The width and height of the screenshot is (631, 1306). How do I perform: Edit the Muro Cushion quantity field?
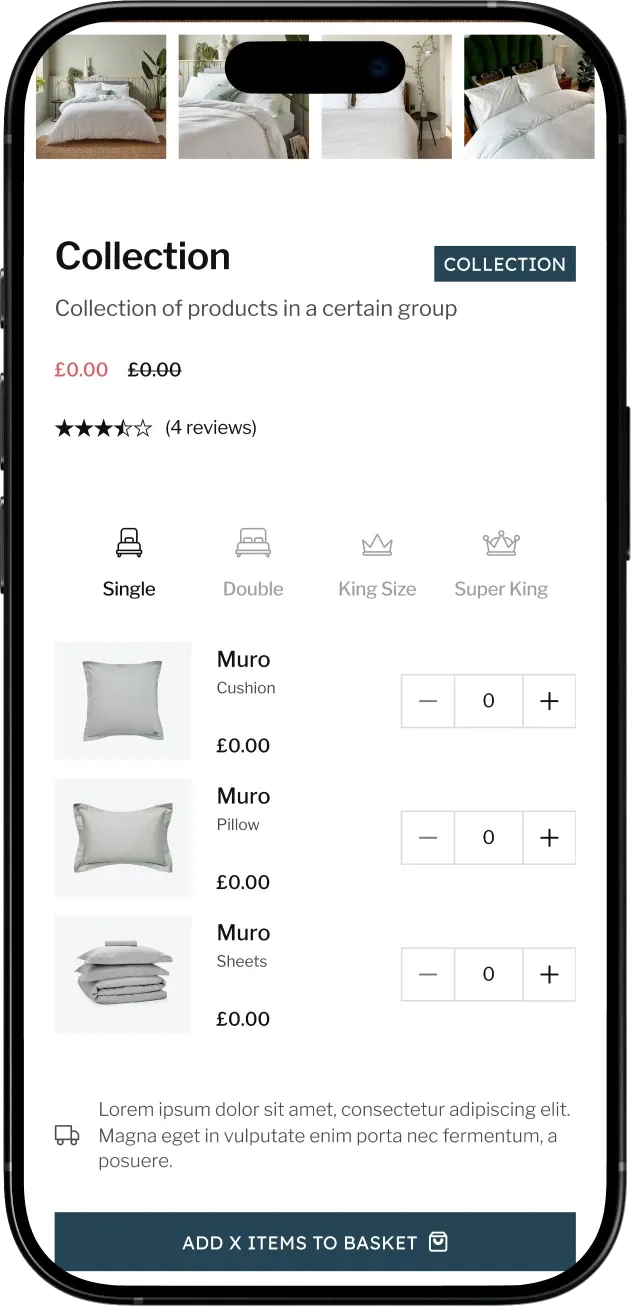pos(488,701)
